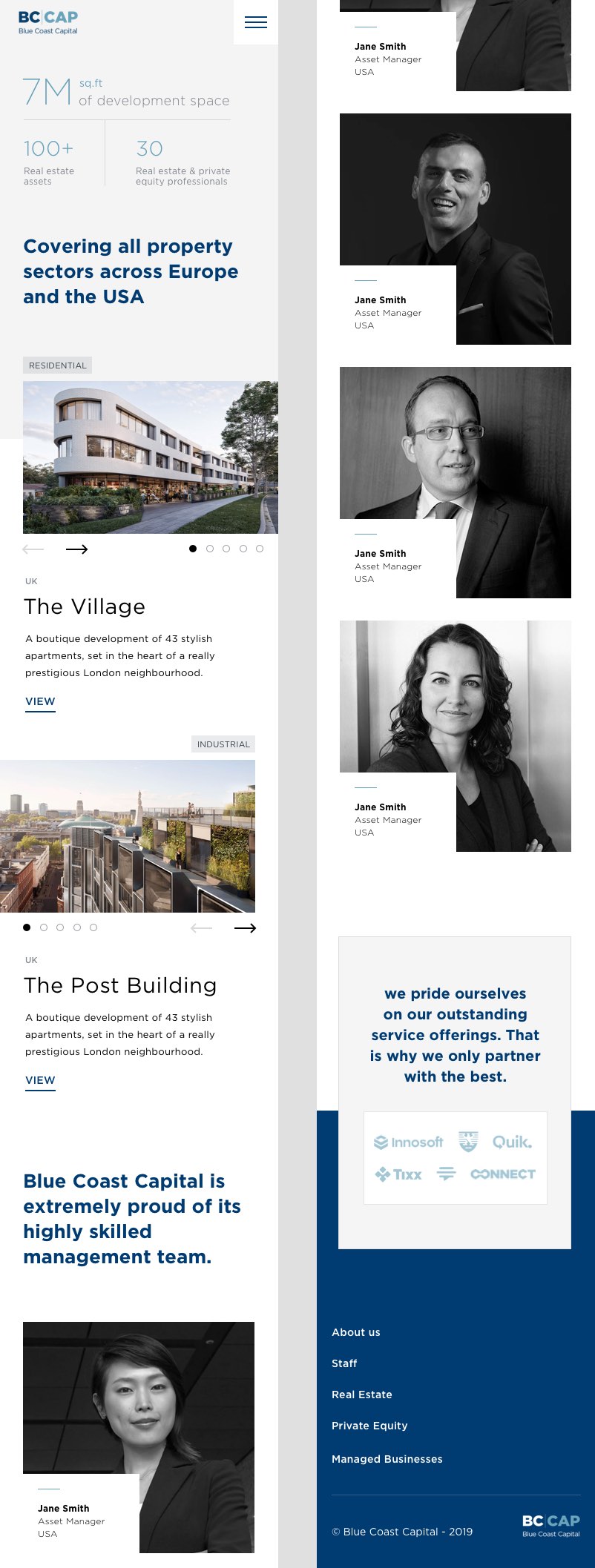Show next slide of The Post Building carousel

click(245, 928)
